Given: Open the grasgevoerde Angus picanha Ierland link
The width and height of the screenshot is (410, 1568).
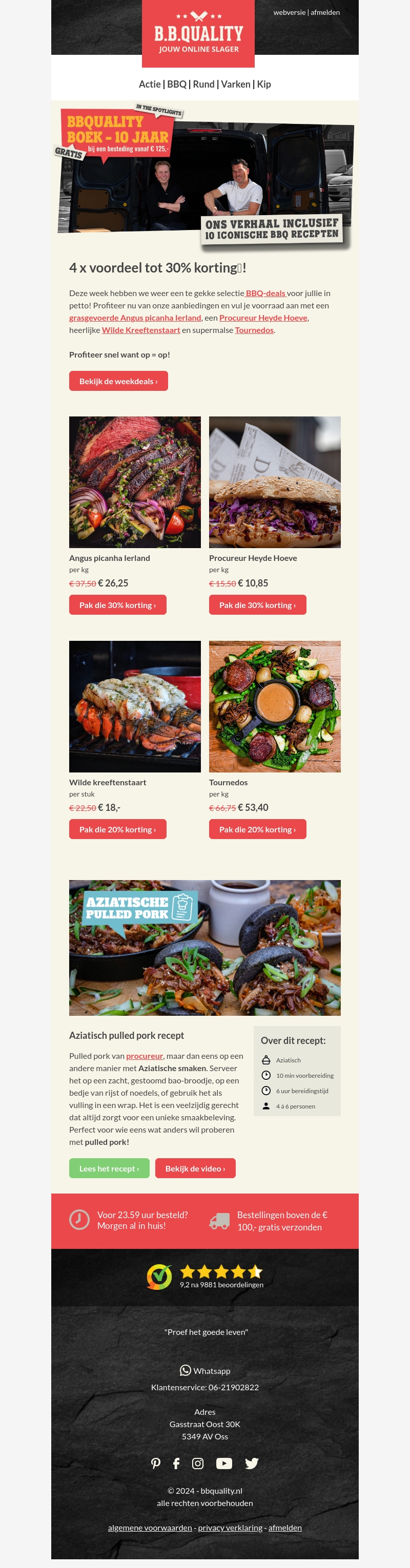Looking at the screenshot, I should (135, 318).
